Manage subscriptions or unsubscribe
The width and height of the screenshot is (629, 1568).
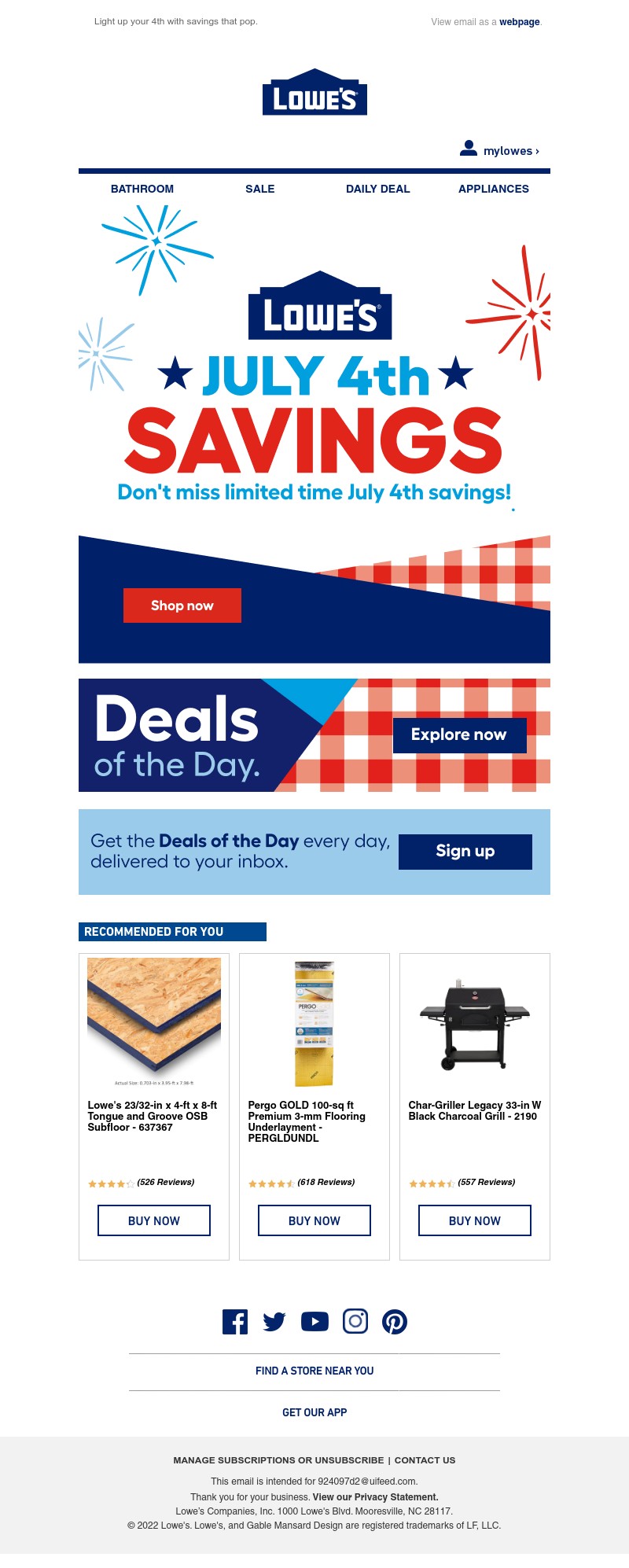tap(278, 1460)
